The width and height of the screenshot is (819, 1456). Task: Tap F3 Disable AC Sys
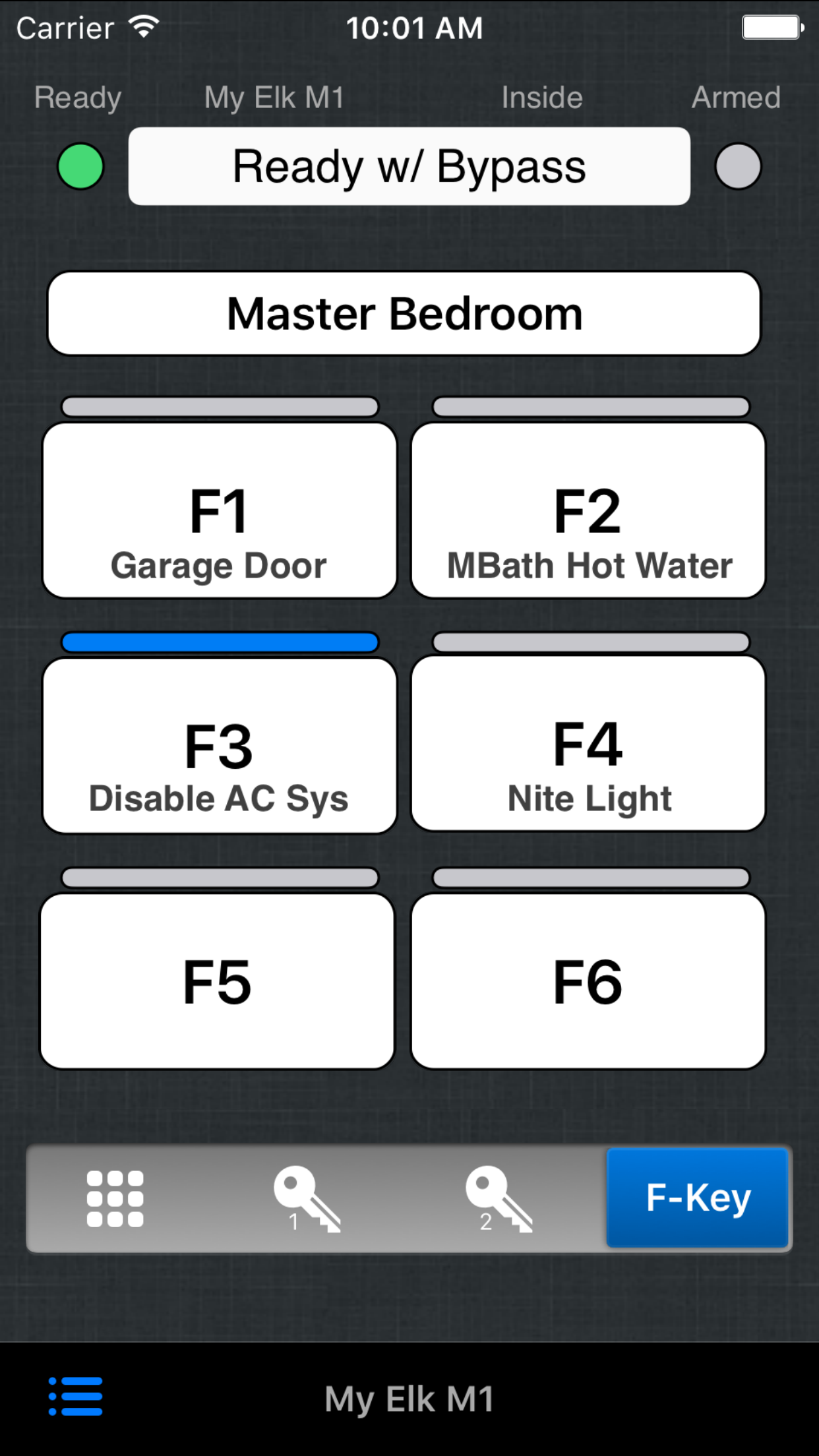click(x=220, y=746)
